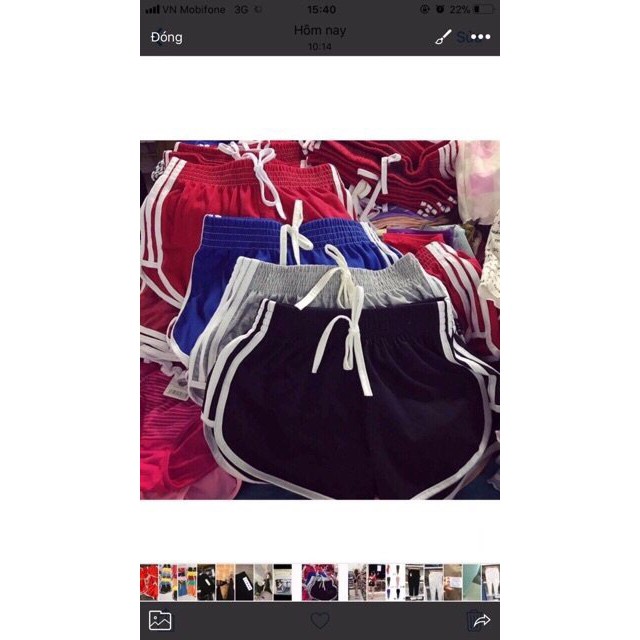Open the photo gallery icon
Viewport: 640px width, 640px height.
(160, 620)
